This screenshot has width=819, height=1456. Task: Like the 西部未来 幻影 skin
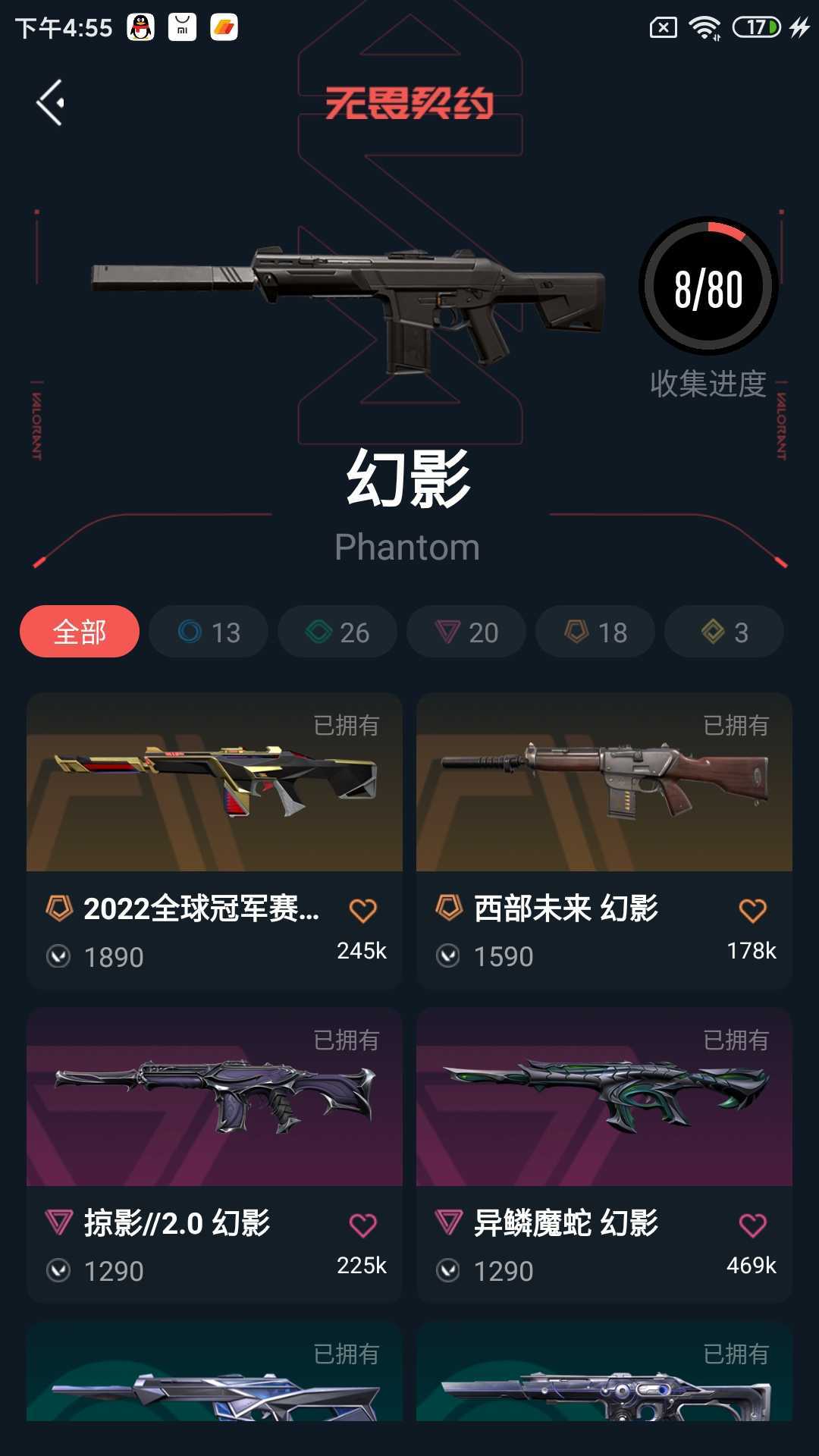click(x=752, y=911)
